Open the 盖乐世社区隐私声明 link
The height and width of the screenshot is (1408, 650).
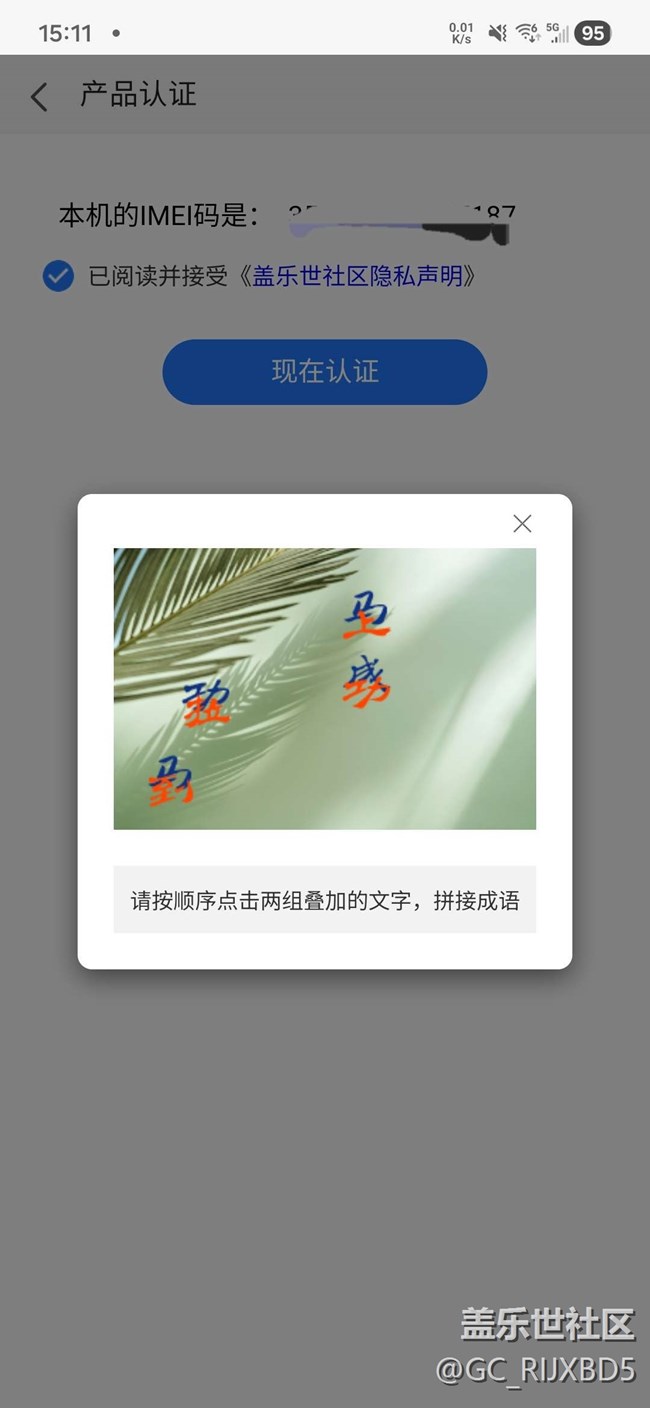pyautogui.click(x=357, y=276)
